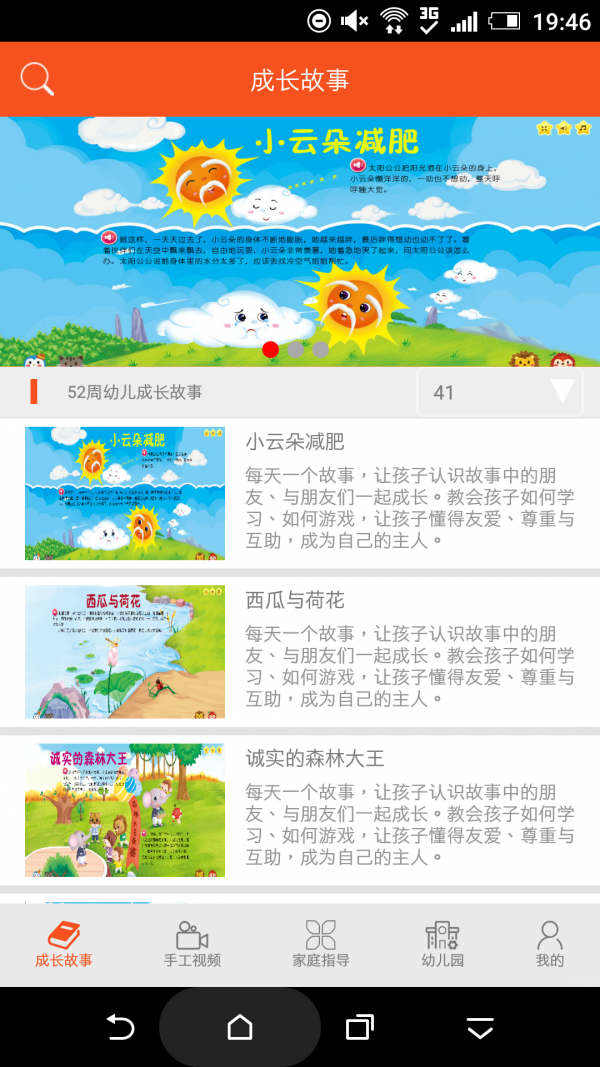Viewport: 600px width, 1067px height.
Task: Go back with the system back button
Action: click(120, 1027)
